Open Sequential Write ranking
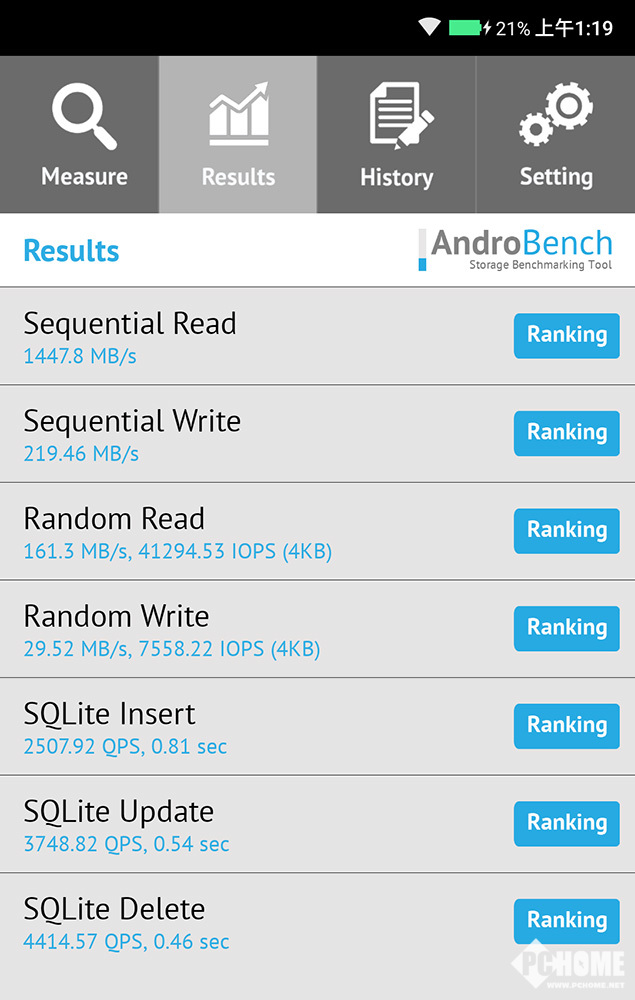 [566, 433]
